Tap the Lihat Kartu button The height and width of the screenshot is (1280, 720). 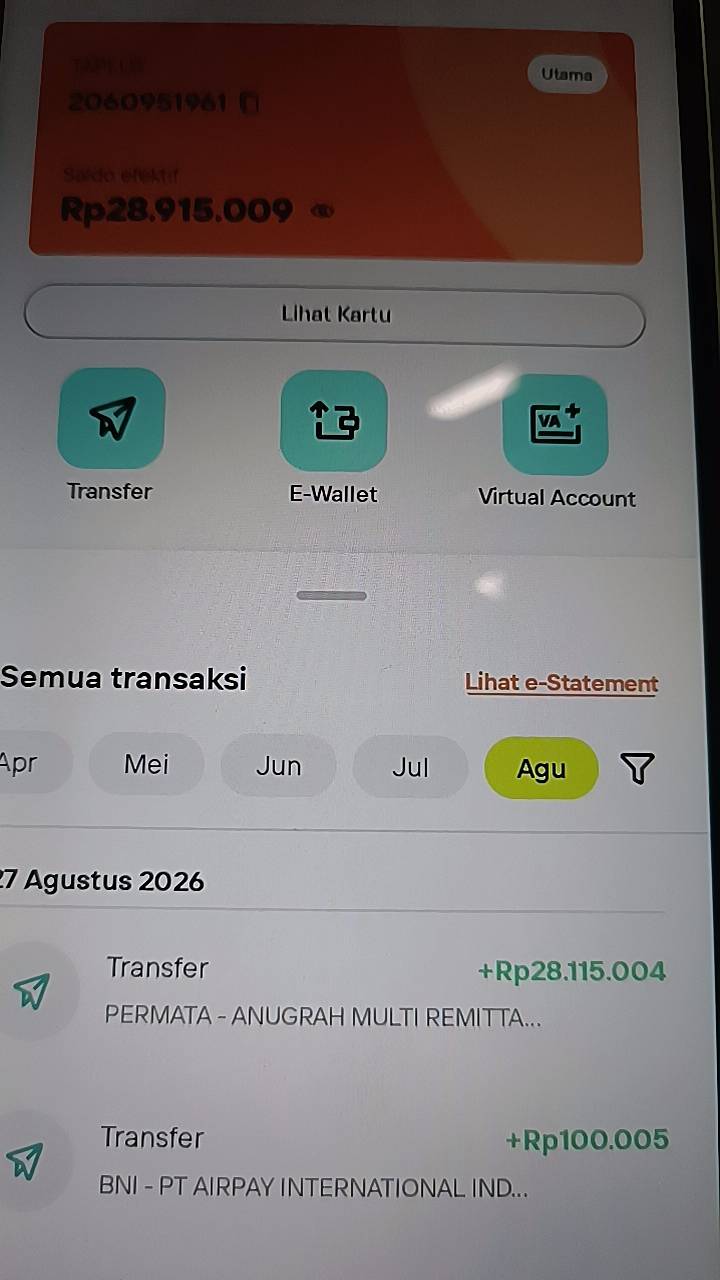pyautogui.click(x=335, y=315)
